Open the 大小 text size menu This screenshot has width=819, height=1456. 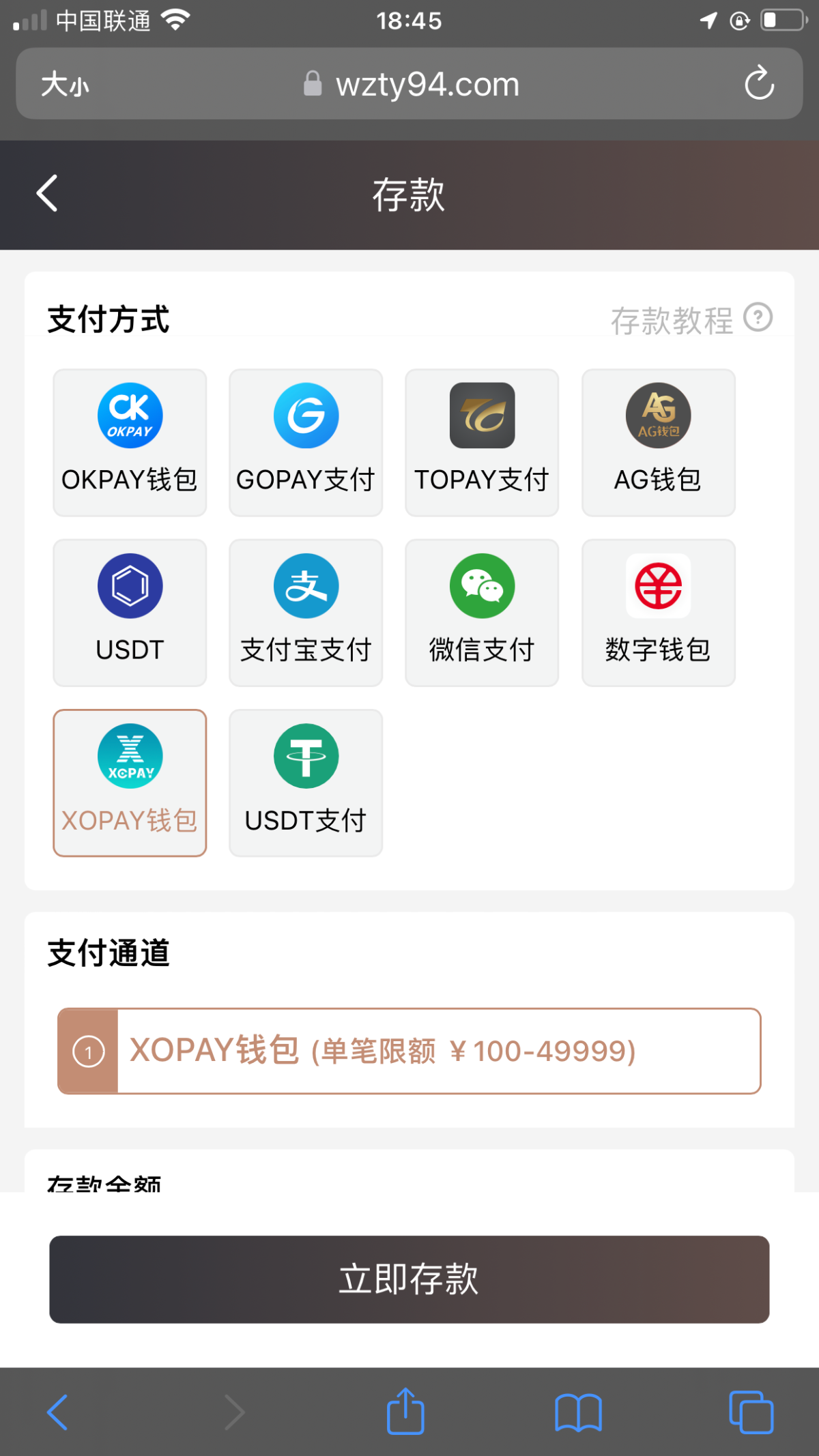[x=65, y=85]
